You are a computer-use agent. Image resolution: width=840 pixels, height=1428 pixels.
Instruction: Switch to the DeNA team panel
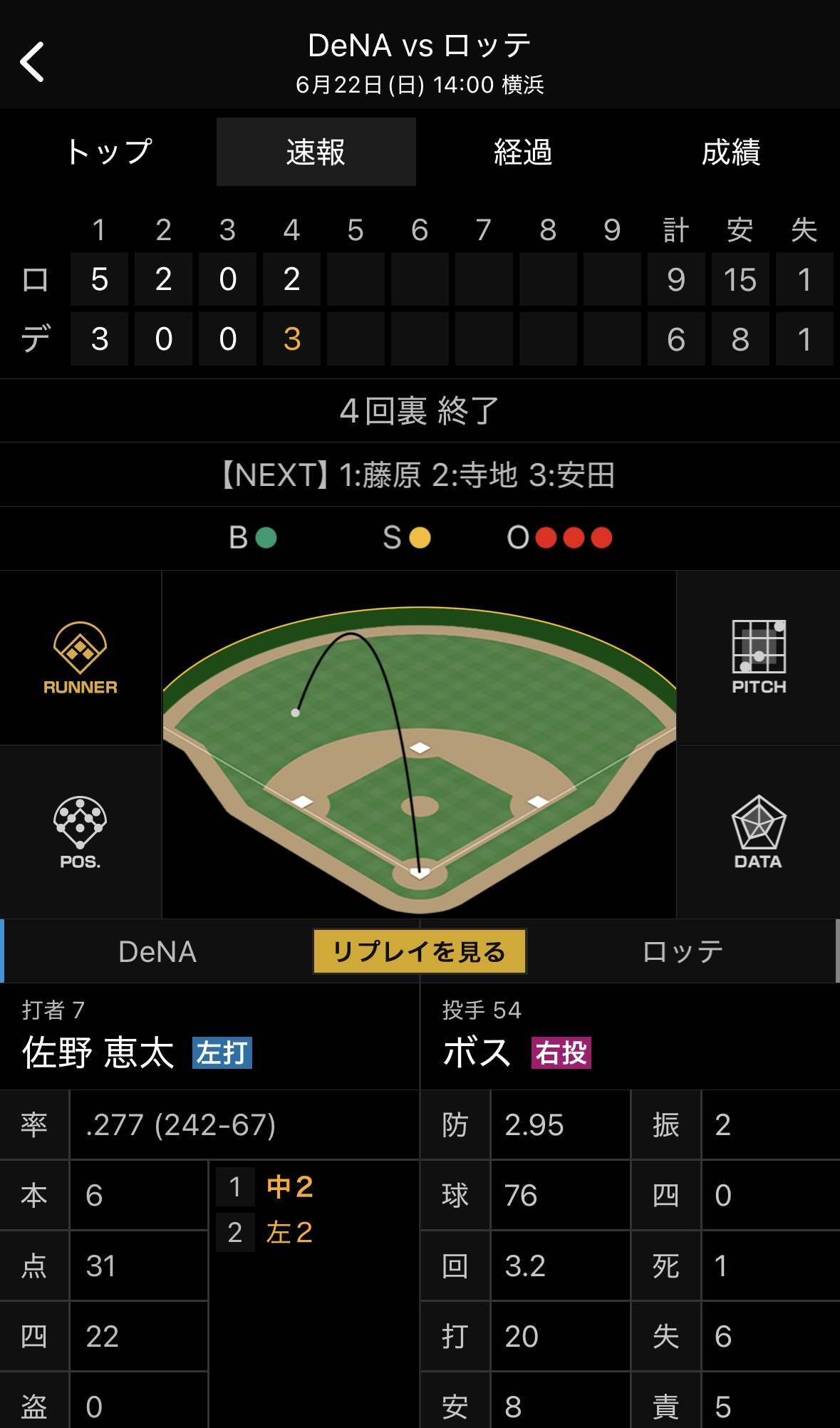pyautogui.click(x=157, y=951)
